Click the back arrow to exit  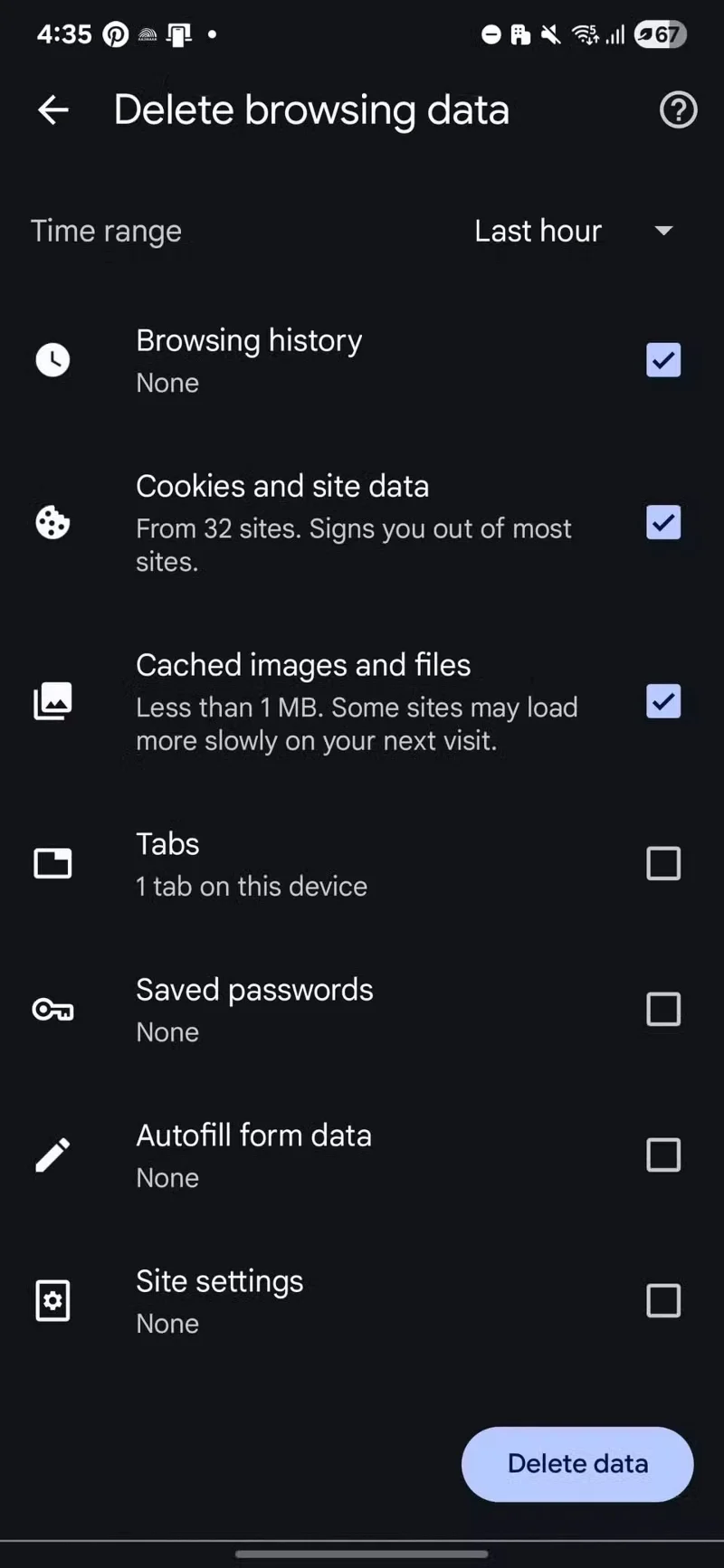[x=52, y=109]
